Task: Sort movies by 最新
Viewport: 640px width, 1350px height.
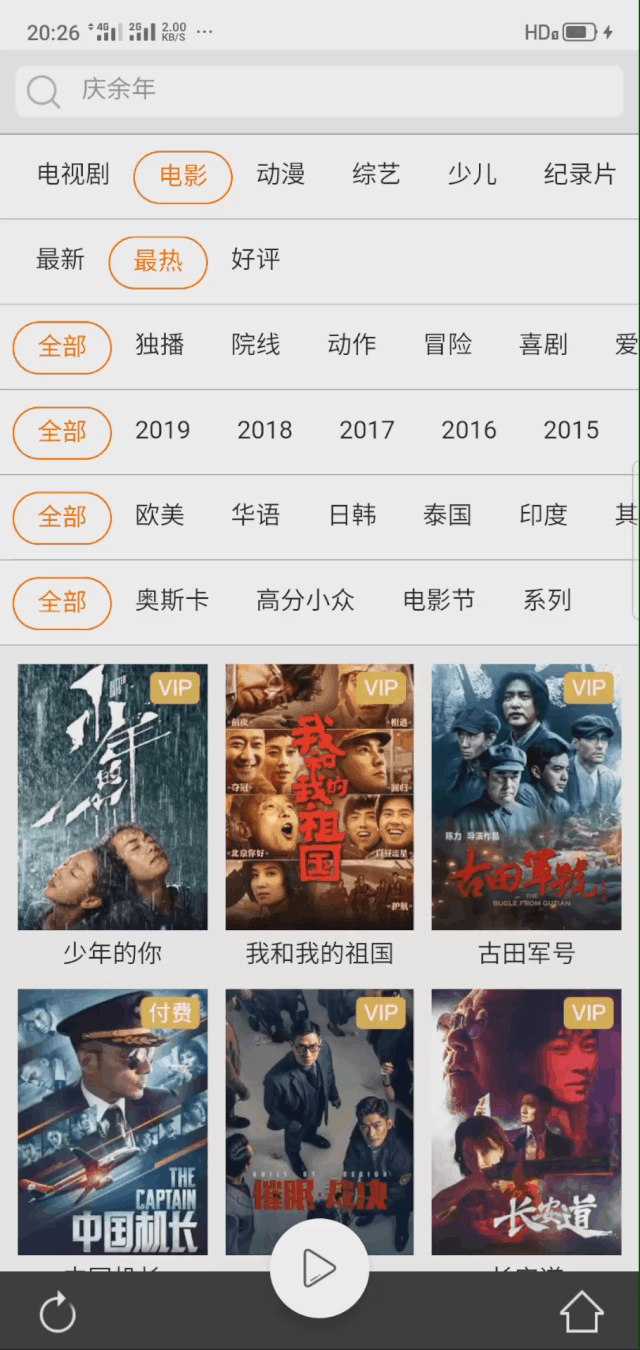Action: pyautogui.click(x=60, y=260)
